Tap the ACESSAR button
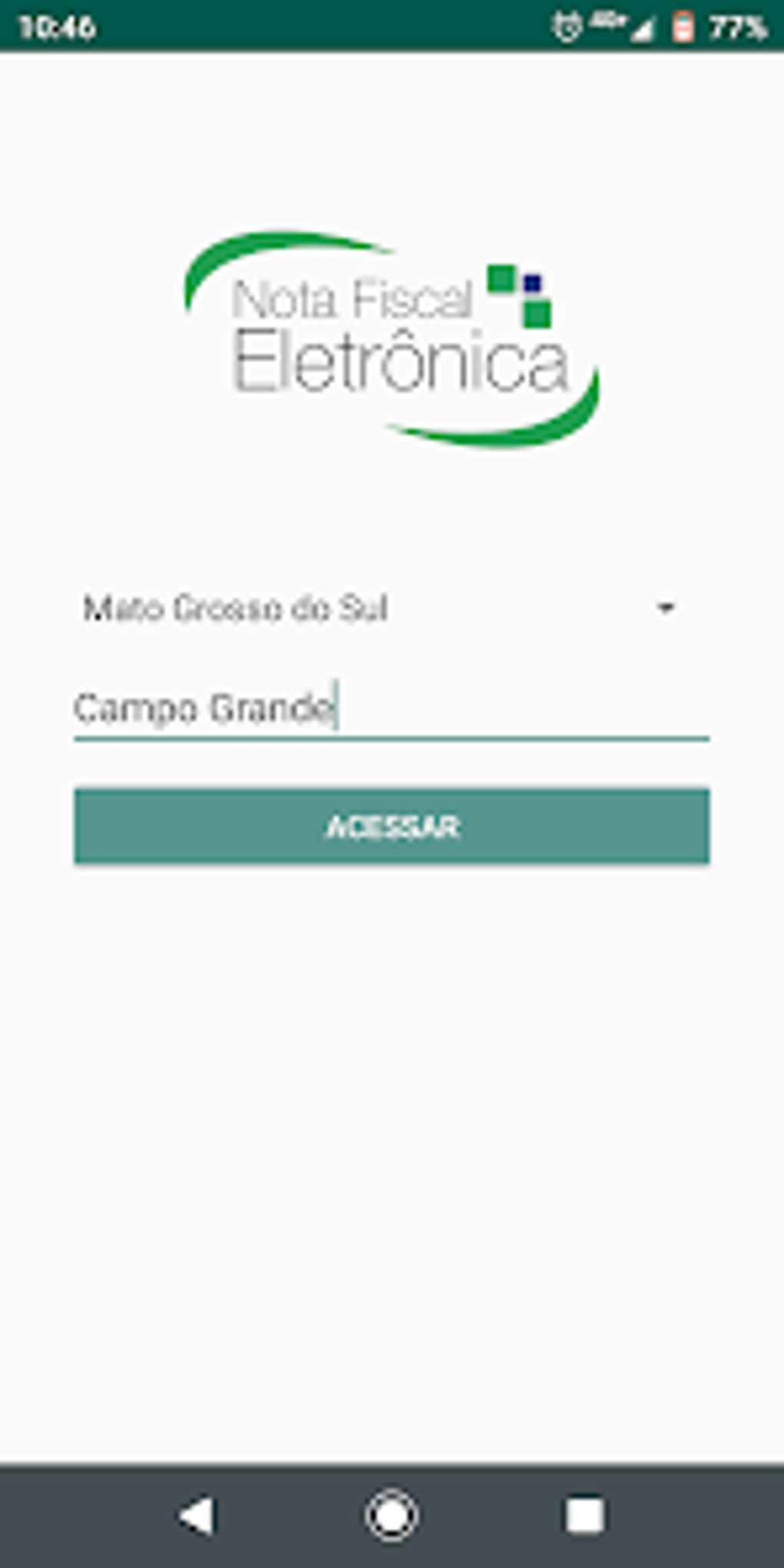 (x=391, y=826)
